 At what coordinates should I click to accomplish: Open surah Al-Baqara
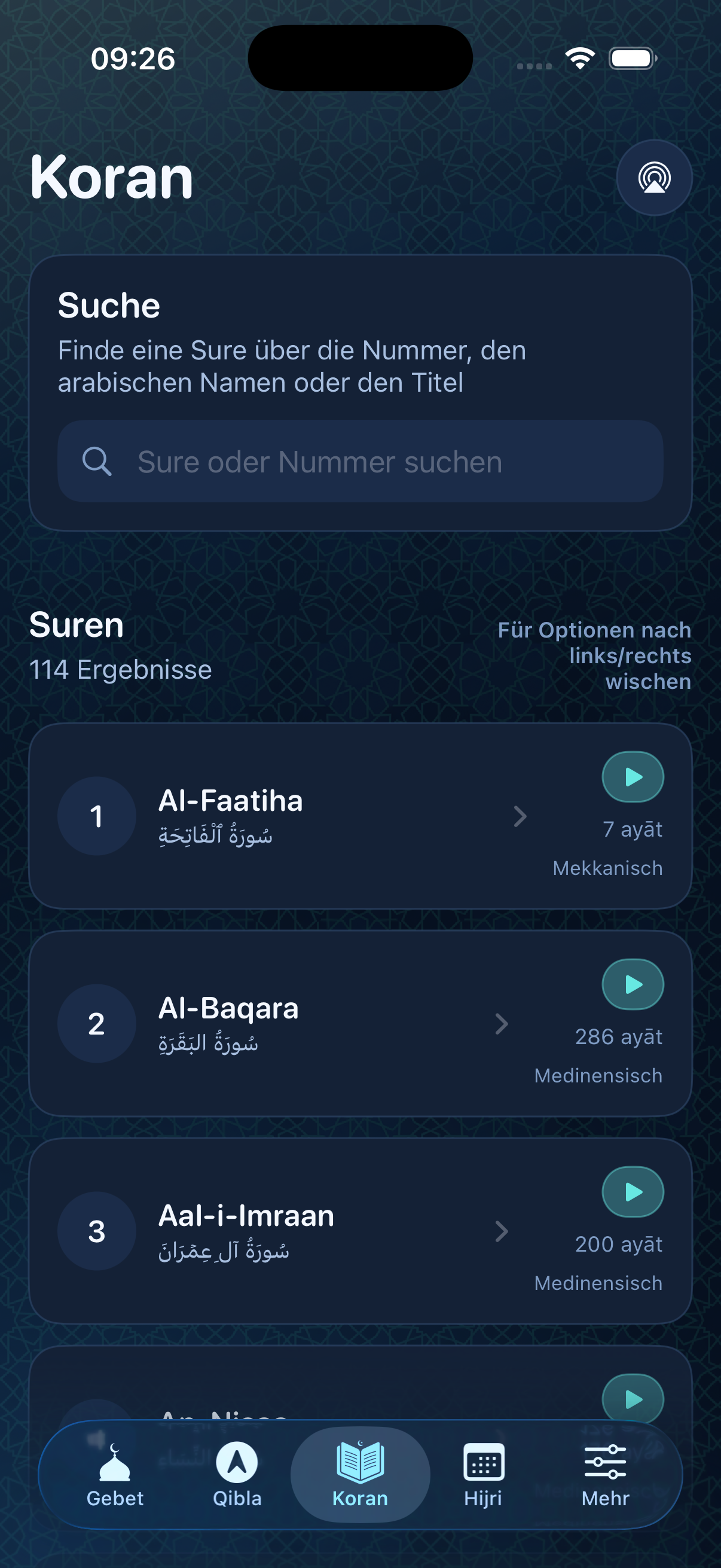click(360, 1024)
